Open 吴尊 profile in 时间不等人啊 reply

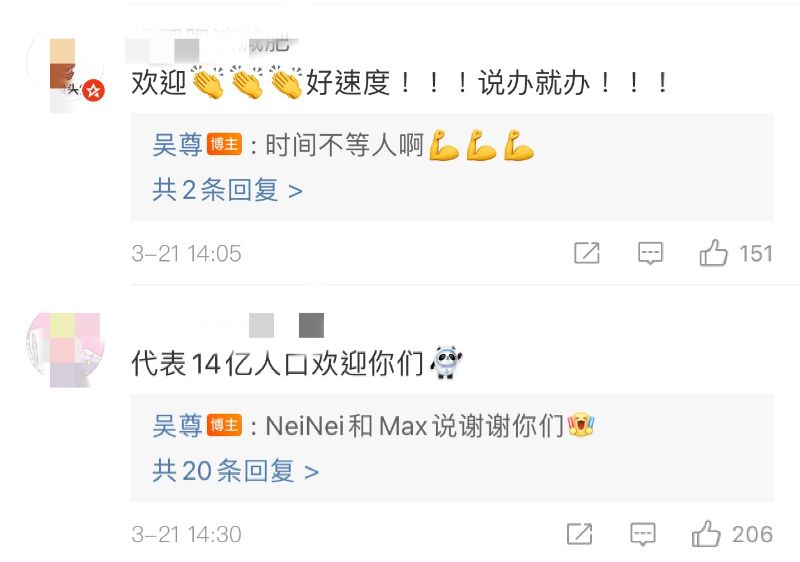click(177, 146)
